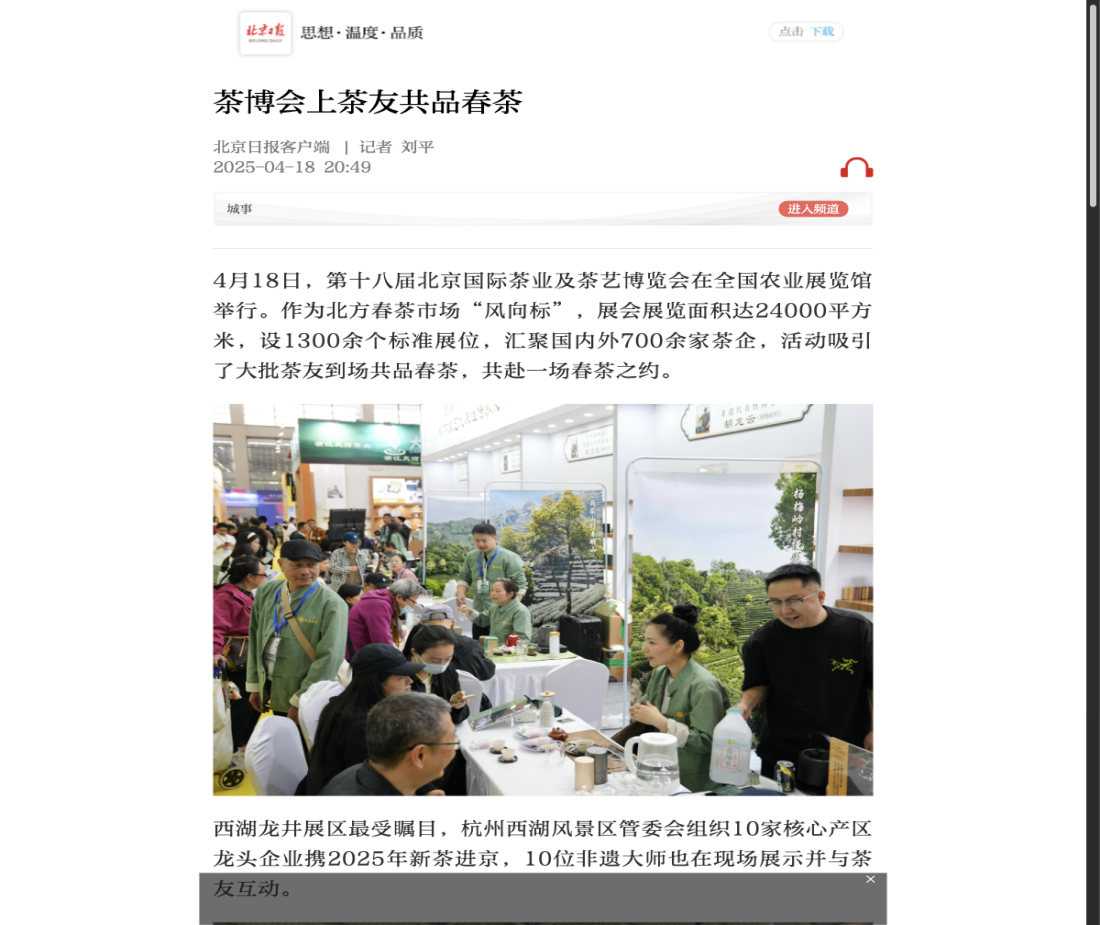Screen dimensions: 1100x925
Task: Play audio with the headphone icon
Action: tap(856, 168)
